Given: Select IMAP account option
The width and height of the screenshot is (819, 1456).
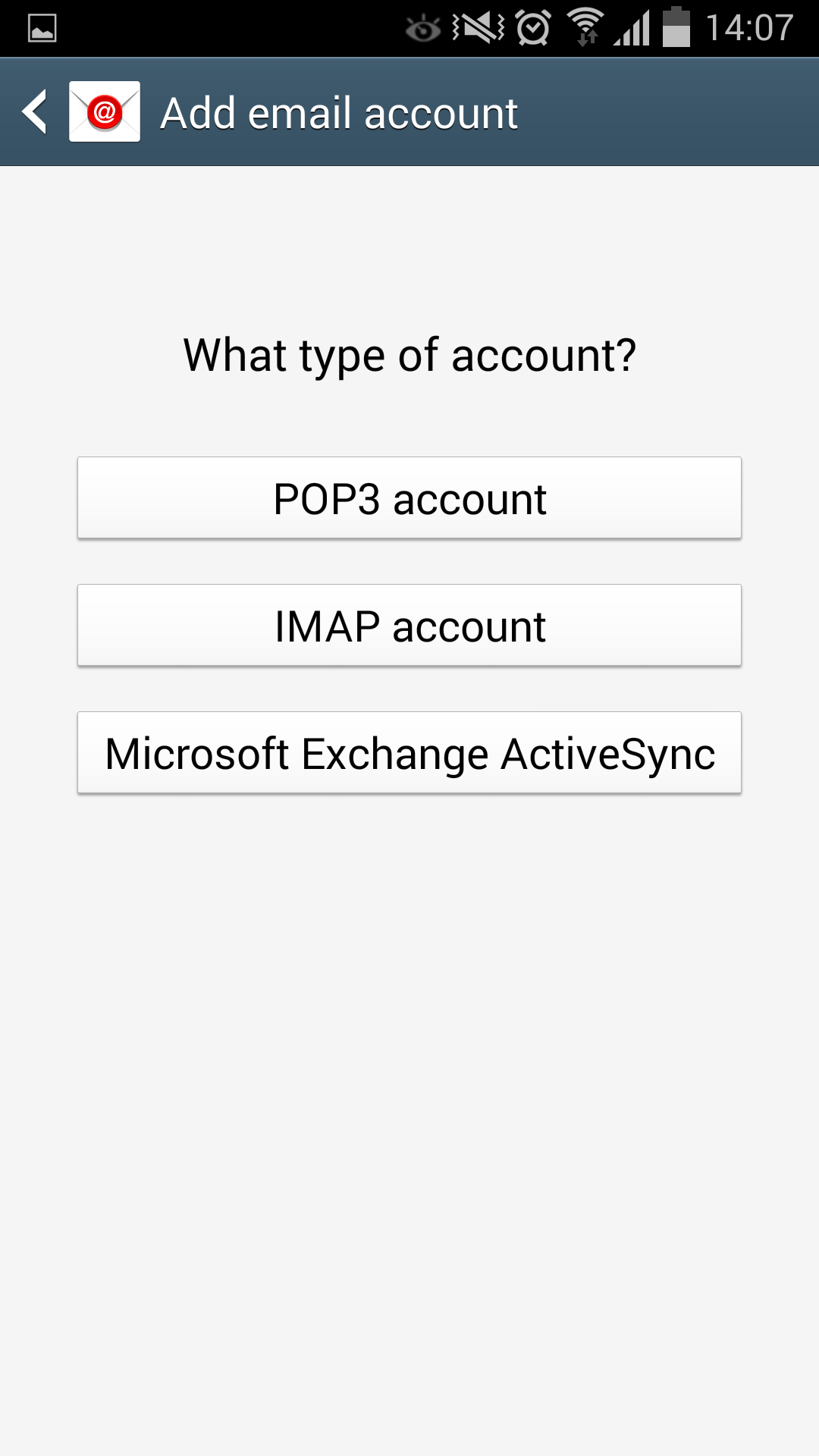Looking at the screenshot, I should (x=409, y=626).
